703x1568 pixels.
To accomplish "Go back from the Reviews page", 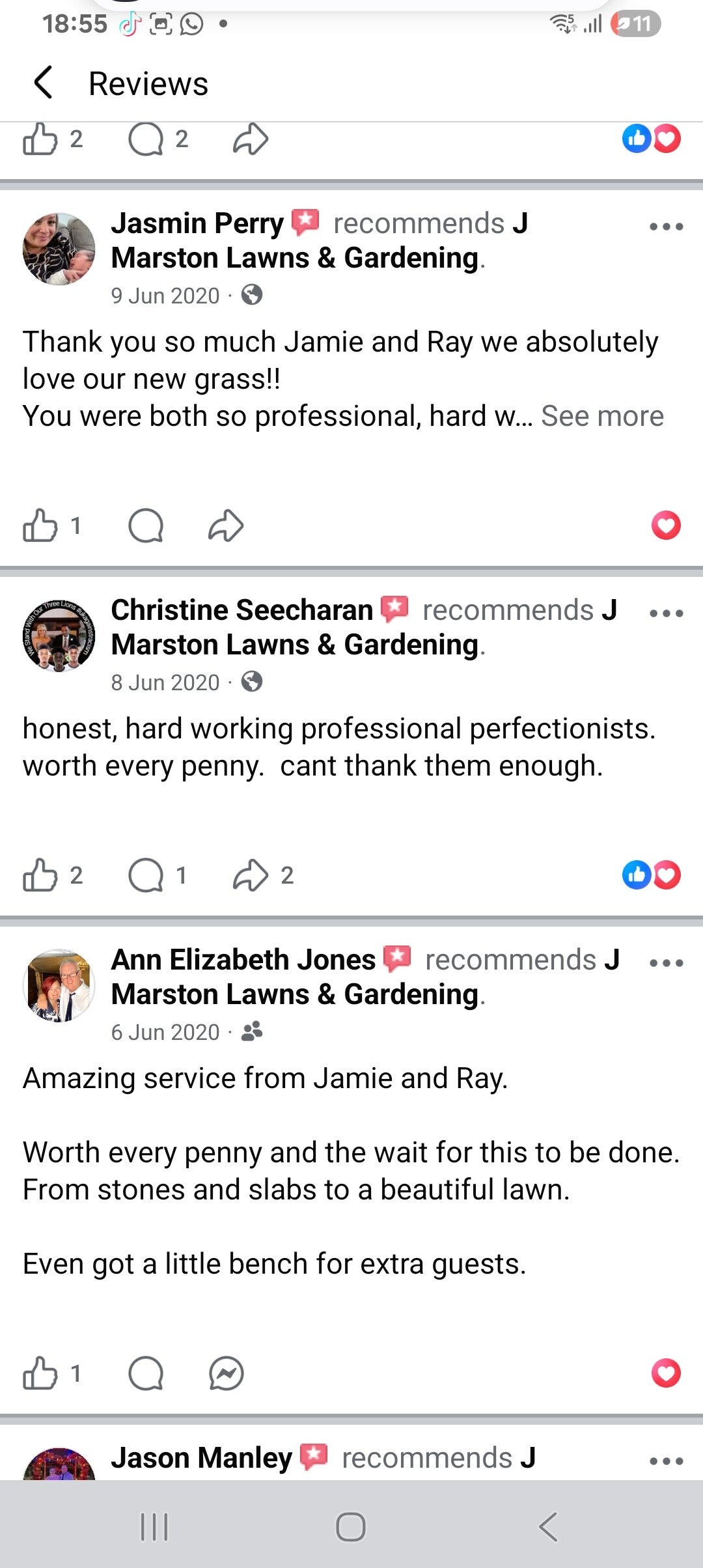I will tap(43, 83).
